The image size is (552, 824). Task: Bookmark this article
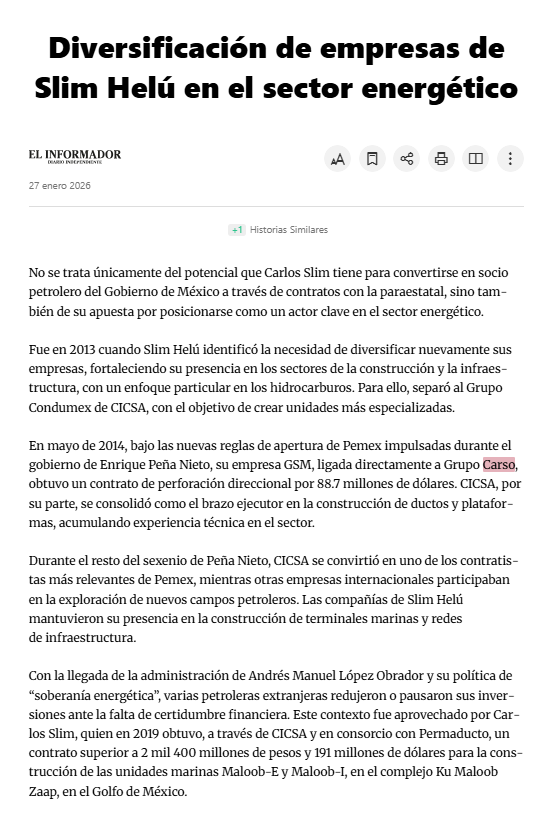(x=372, y=159)
